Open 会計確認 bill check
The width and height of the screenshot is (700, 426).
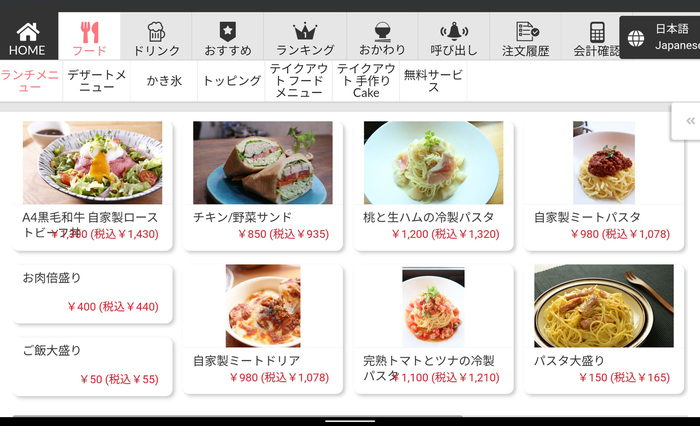(594, 37)
